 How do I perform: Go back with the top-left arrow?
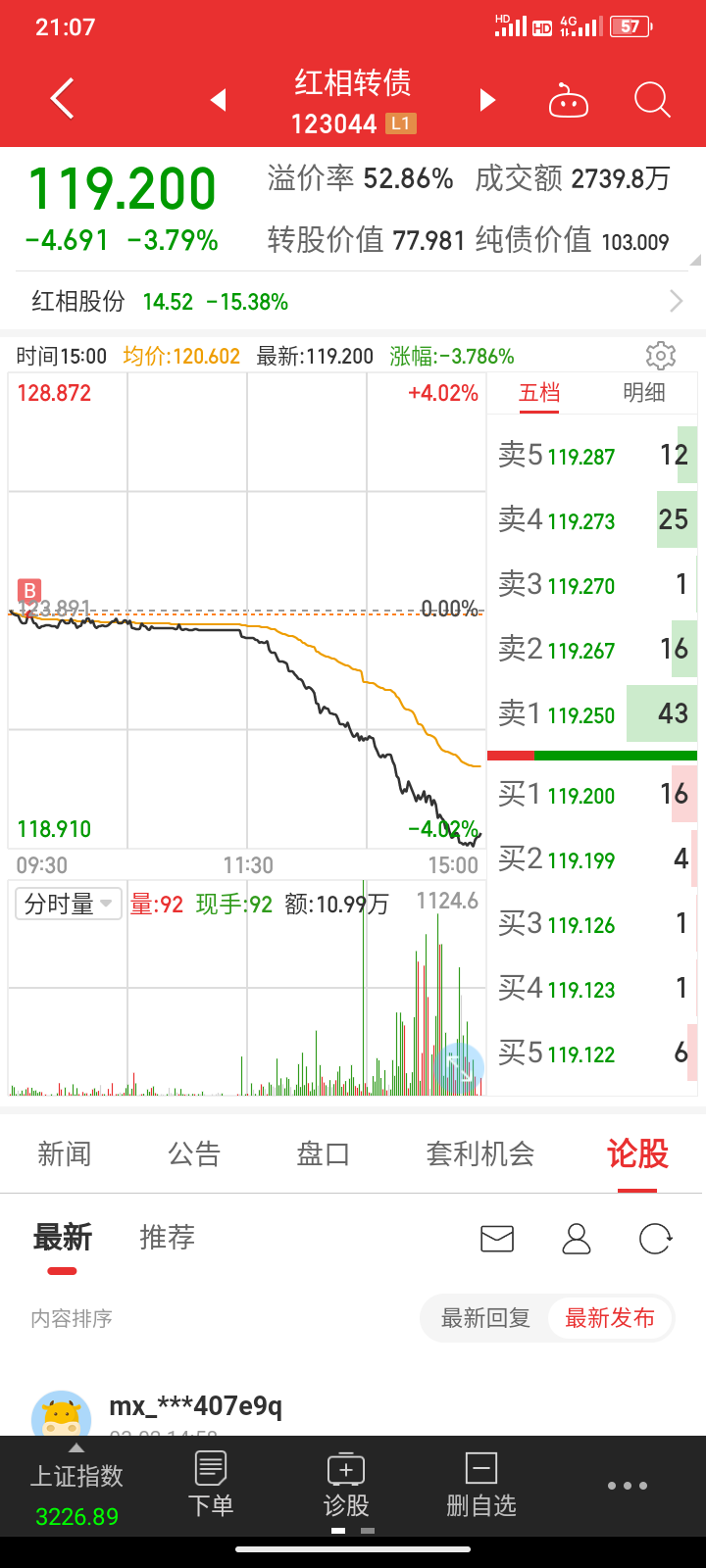tap(62, 99)
